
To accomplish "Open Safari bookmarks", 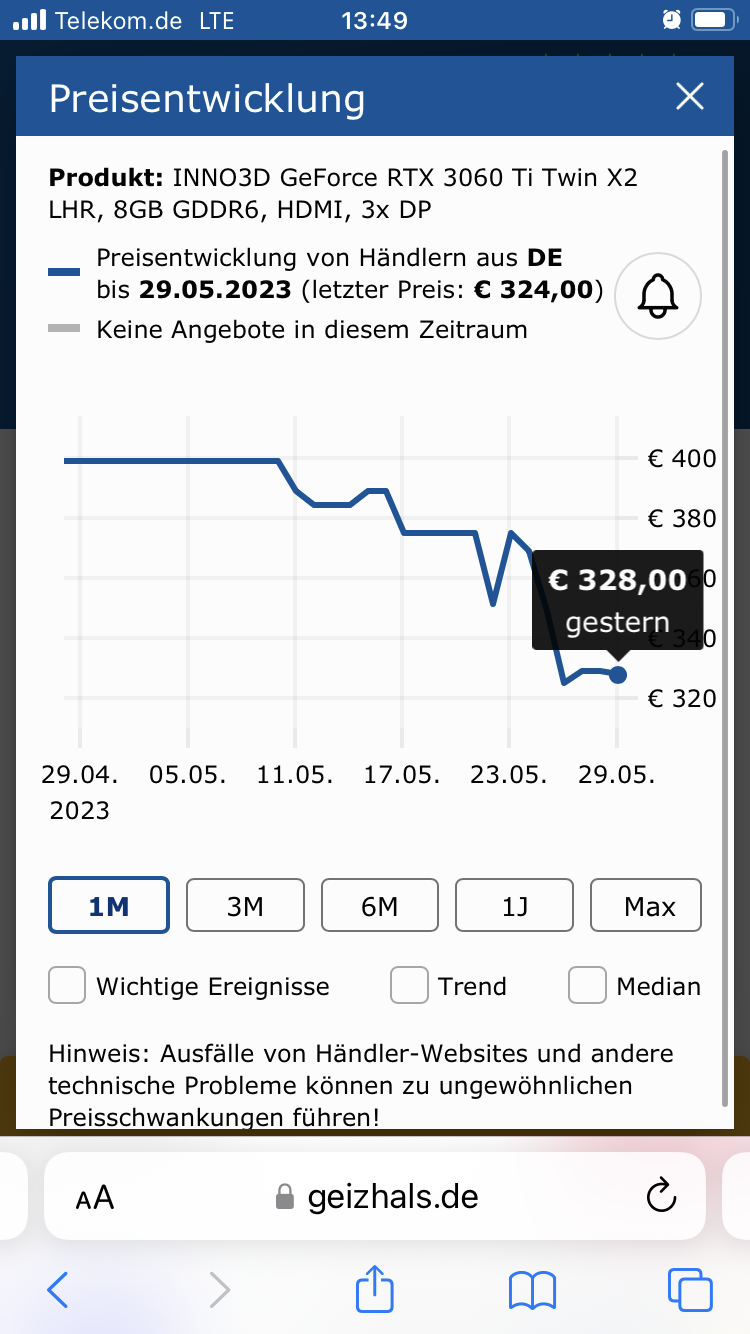I will click(532, 1289).
